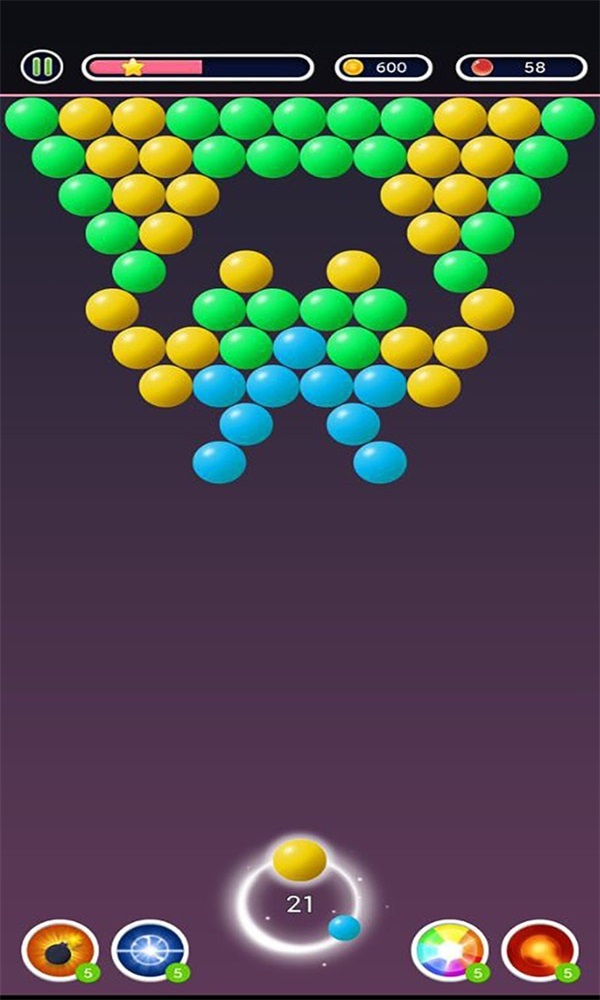The width and height of the screenshot is (600, 1000).
Task: Pause the game
Action: 42,67
